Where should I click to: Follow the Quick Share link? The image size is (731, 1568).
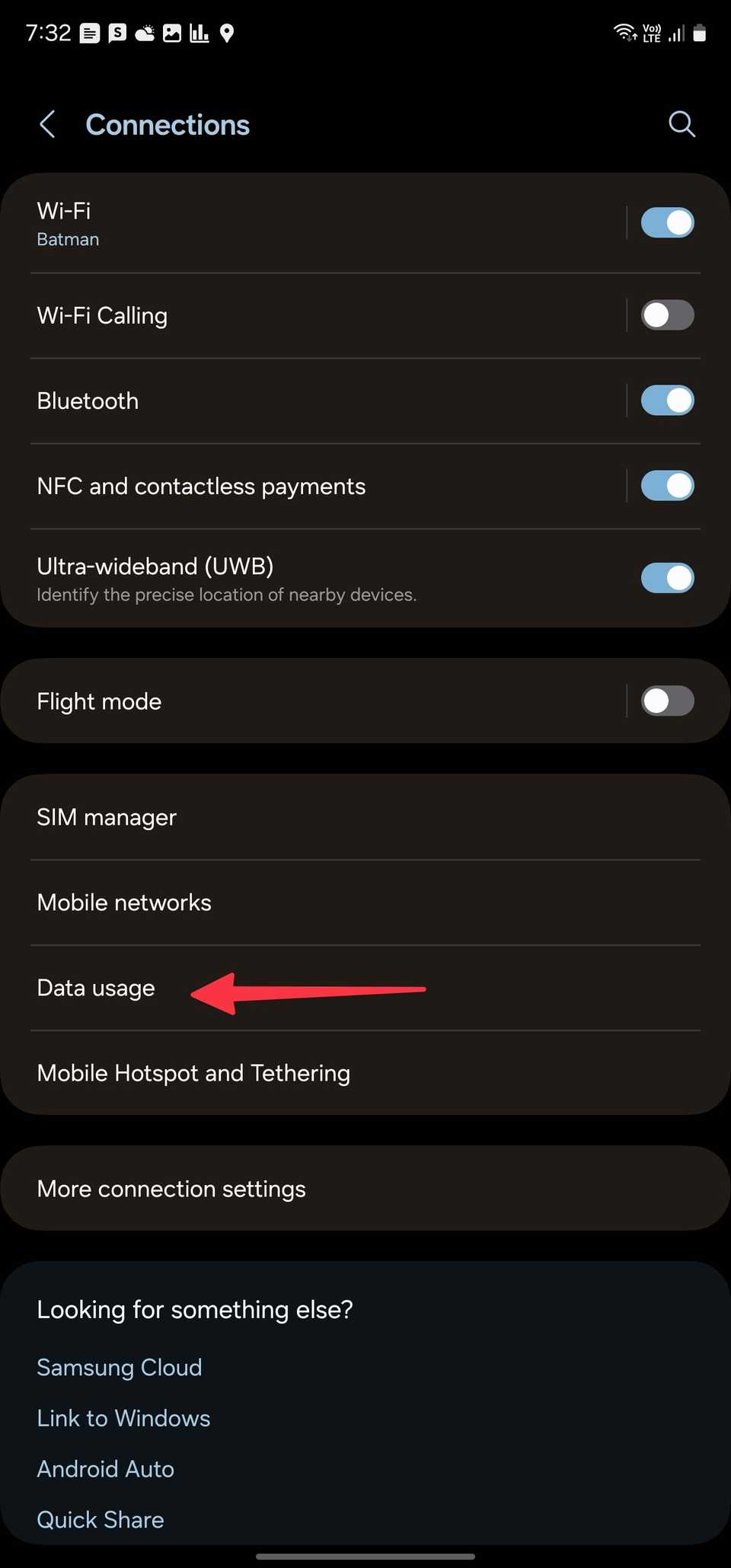101,1520
